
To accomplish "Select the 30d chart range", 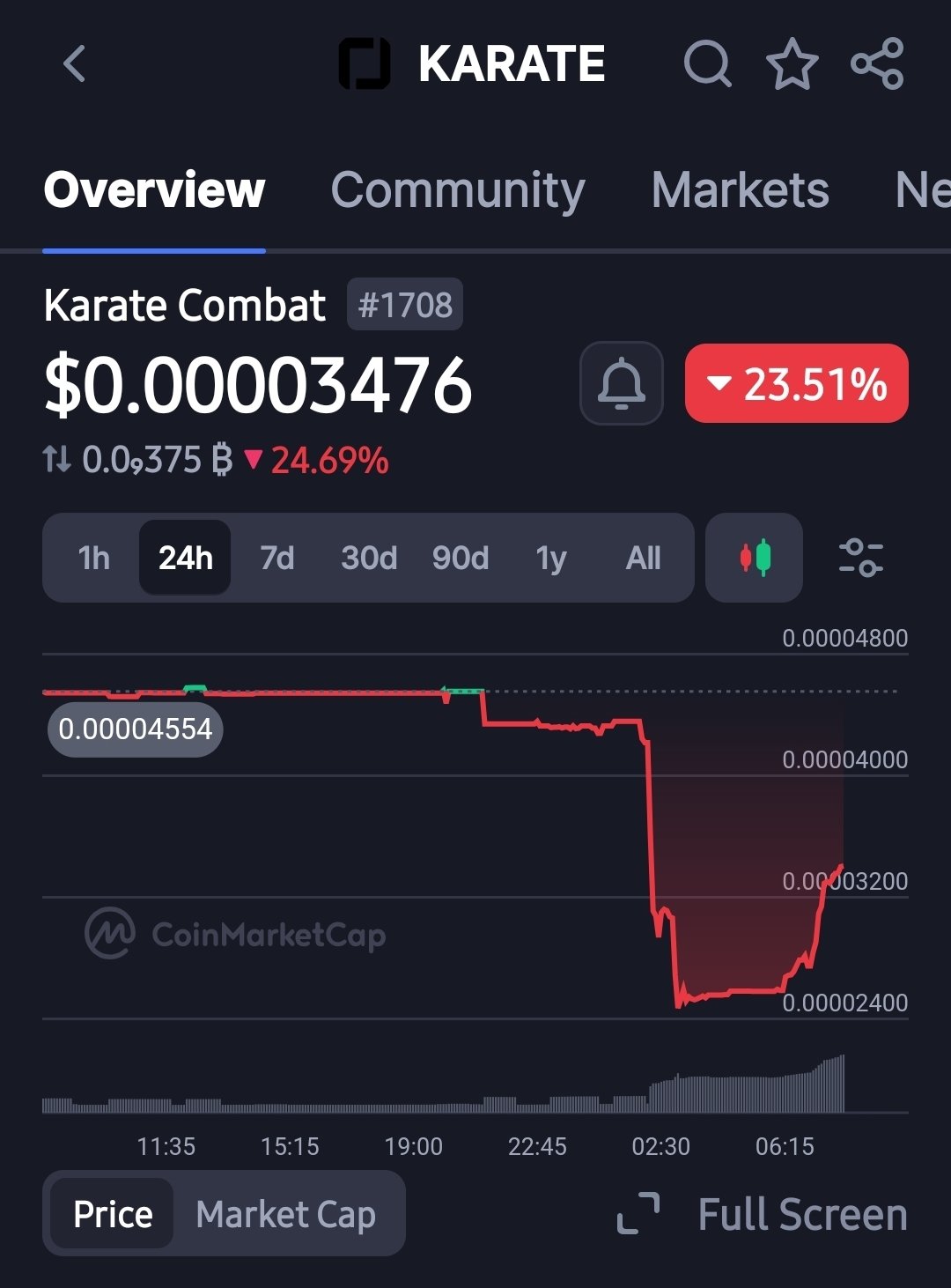I will [369, 558].
